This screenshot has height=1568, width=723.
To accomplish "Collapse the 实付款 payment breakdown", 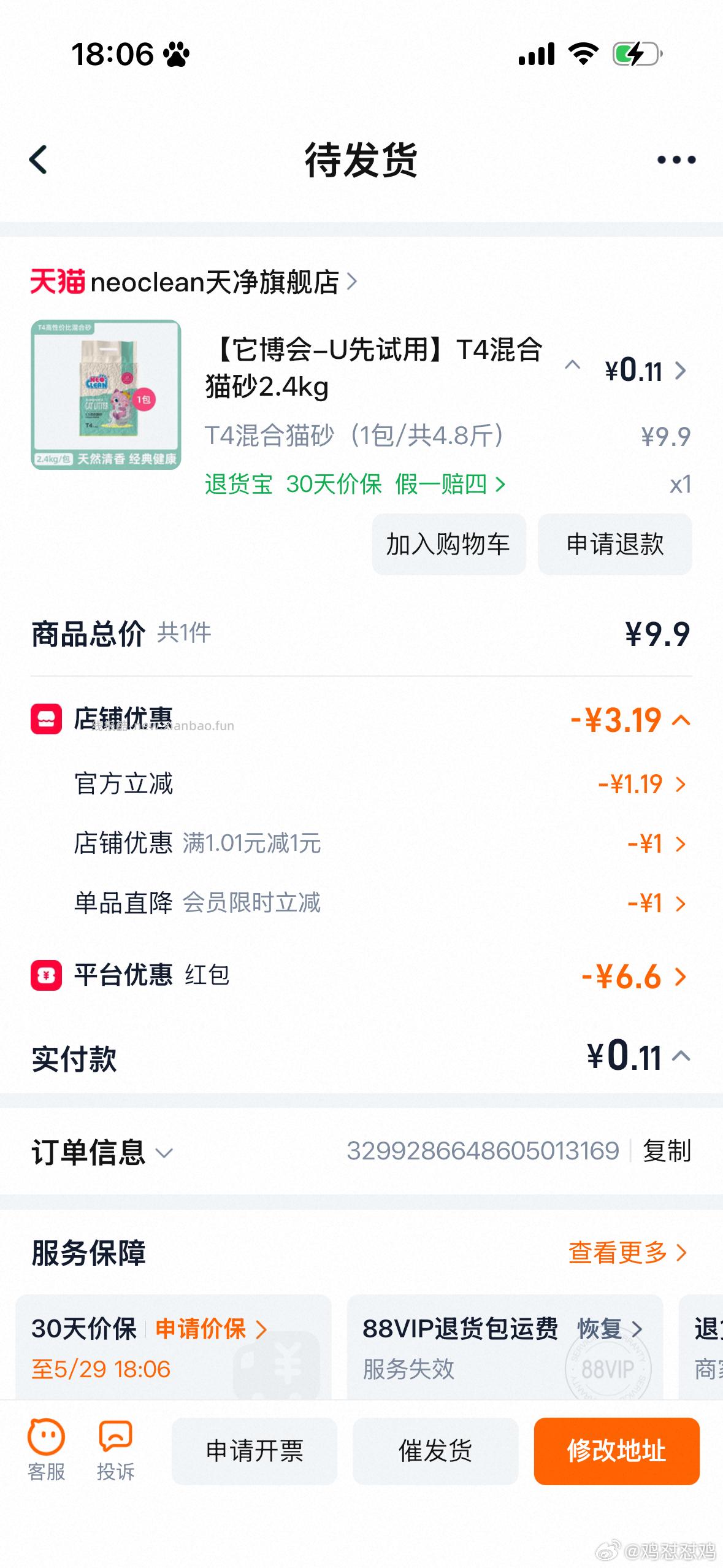I will coord(681,1056).
